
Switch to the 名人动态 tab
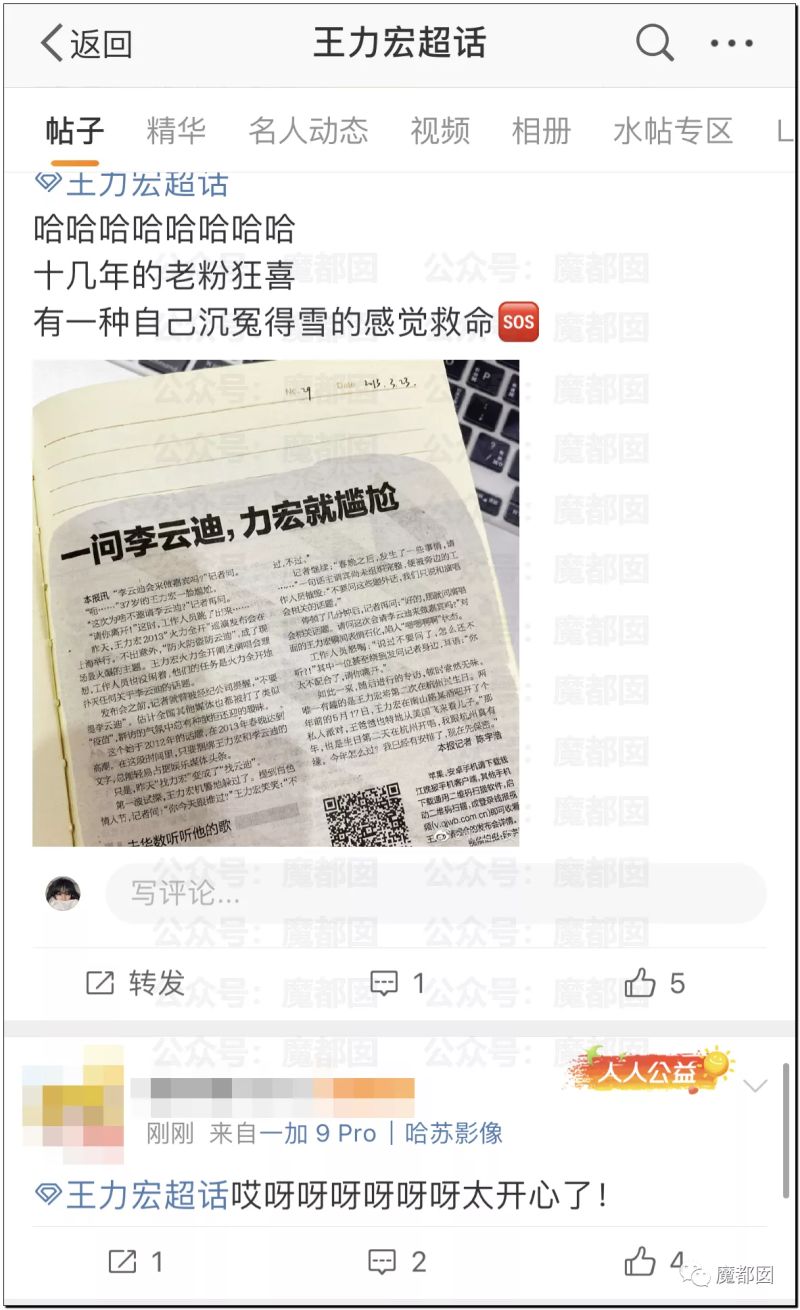pyautogui.click(x=308, y=130)
